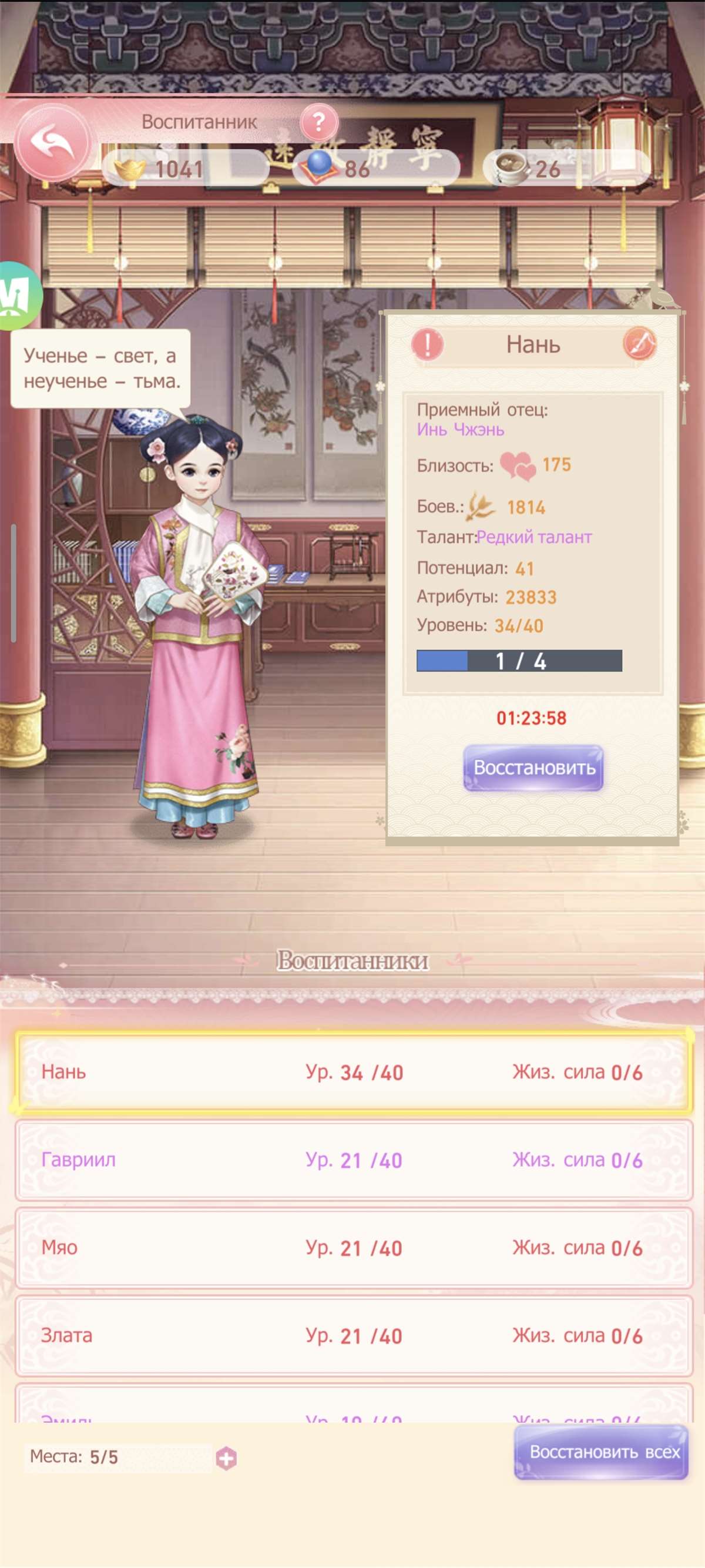This screenshot has width=705, height=1568.
Task: Tap the Восстановить всех button
Action: (601, 1452)
